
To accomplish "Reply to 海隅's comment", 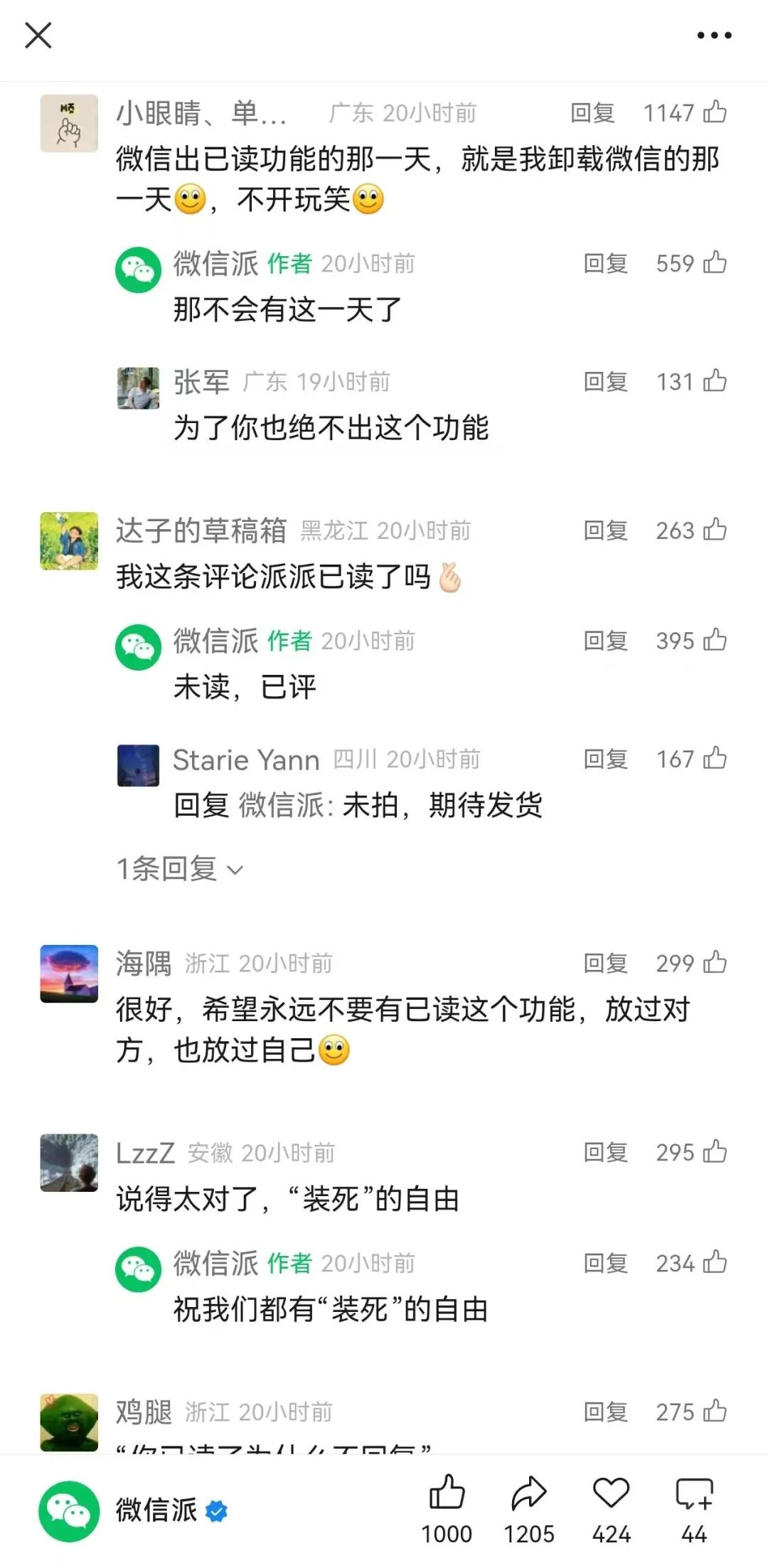I will pos(605,963).
